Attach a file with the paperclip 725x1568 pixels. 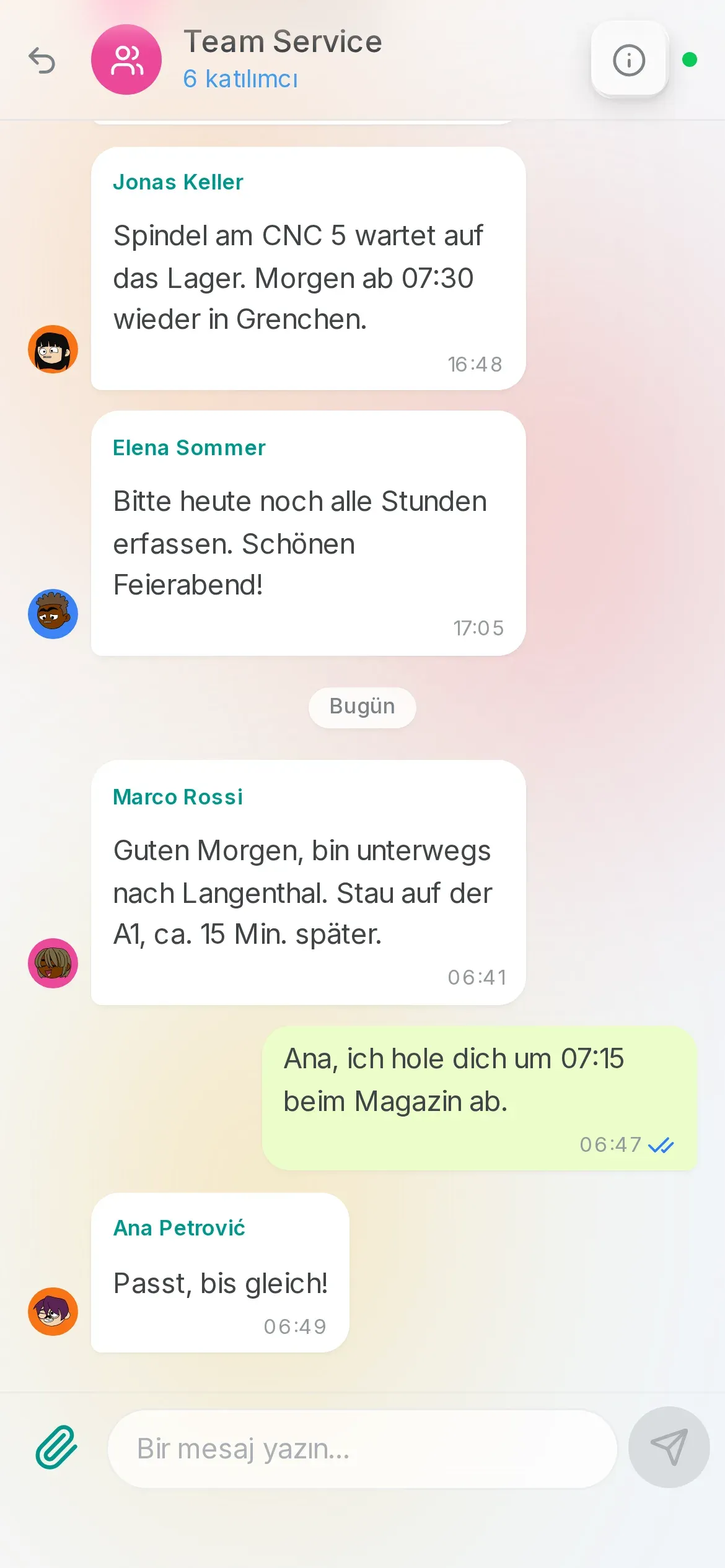pyautogui.click(x=56, y=1447)
